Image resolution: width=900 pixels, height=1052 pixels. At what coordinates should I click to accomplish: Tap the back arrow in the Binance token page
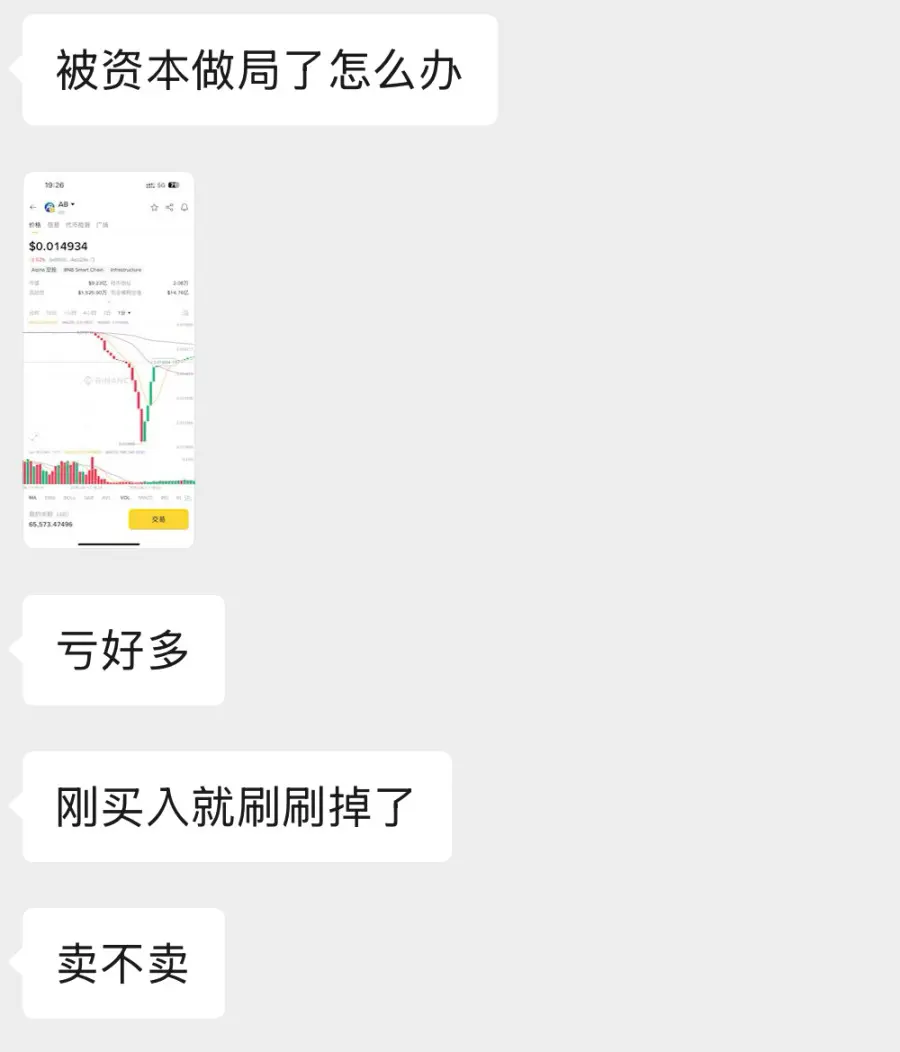(32, 207)
